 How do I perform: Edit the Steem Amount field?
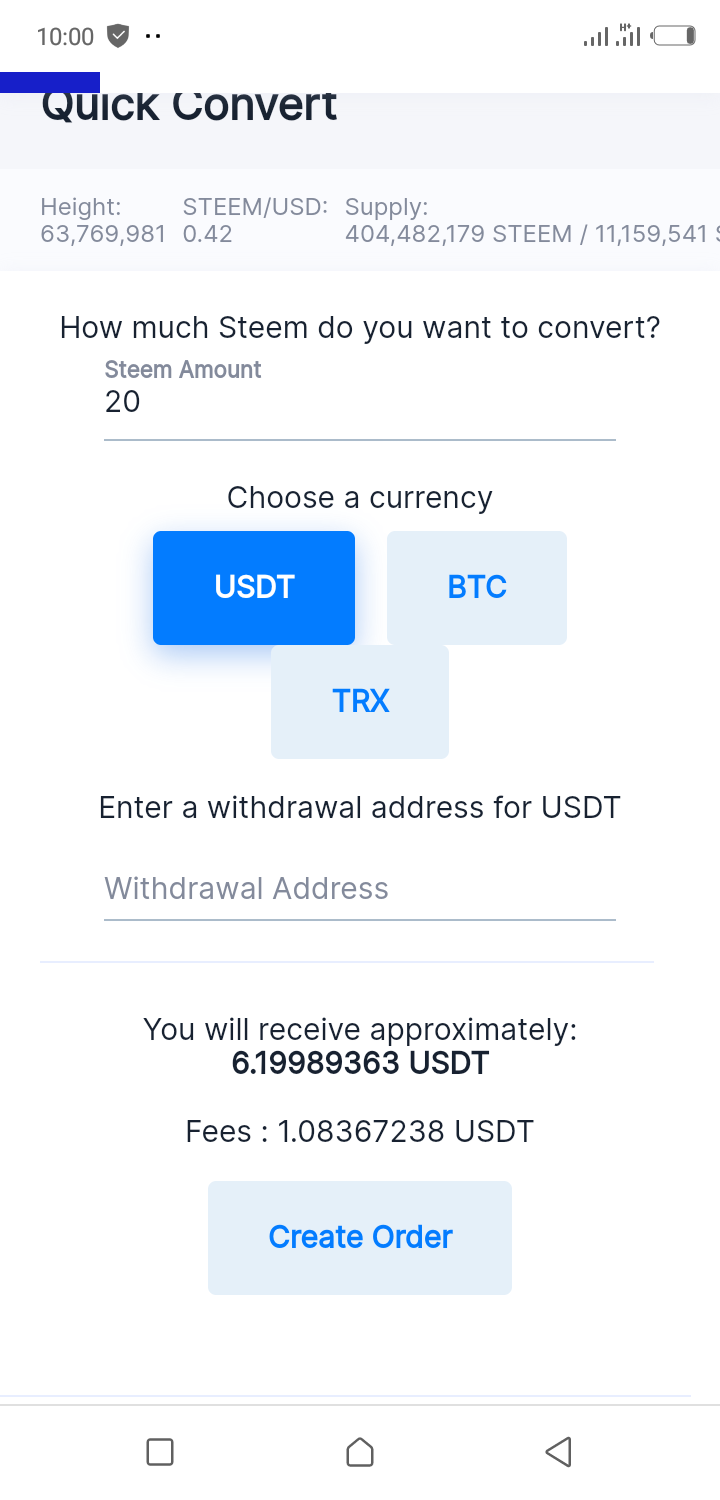coord(360,402)
